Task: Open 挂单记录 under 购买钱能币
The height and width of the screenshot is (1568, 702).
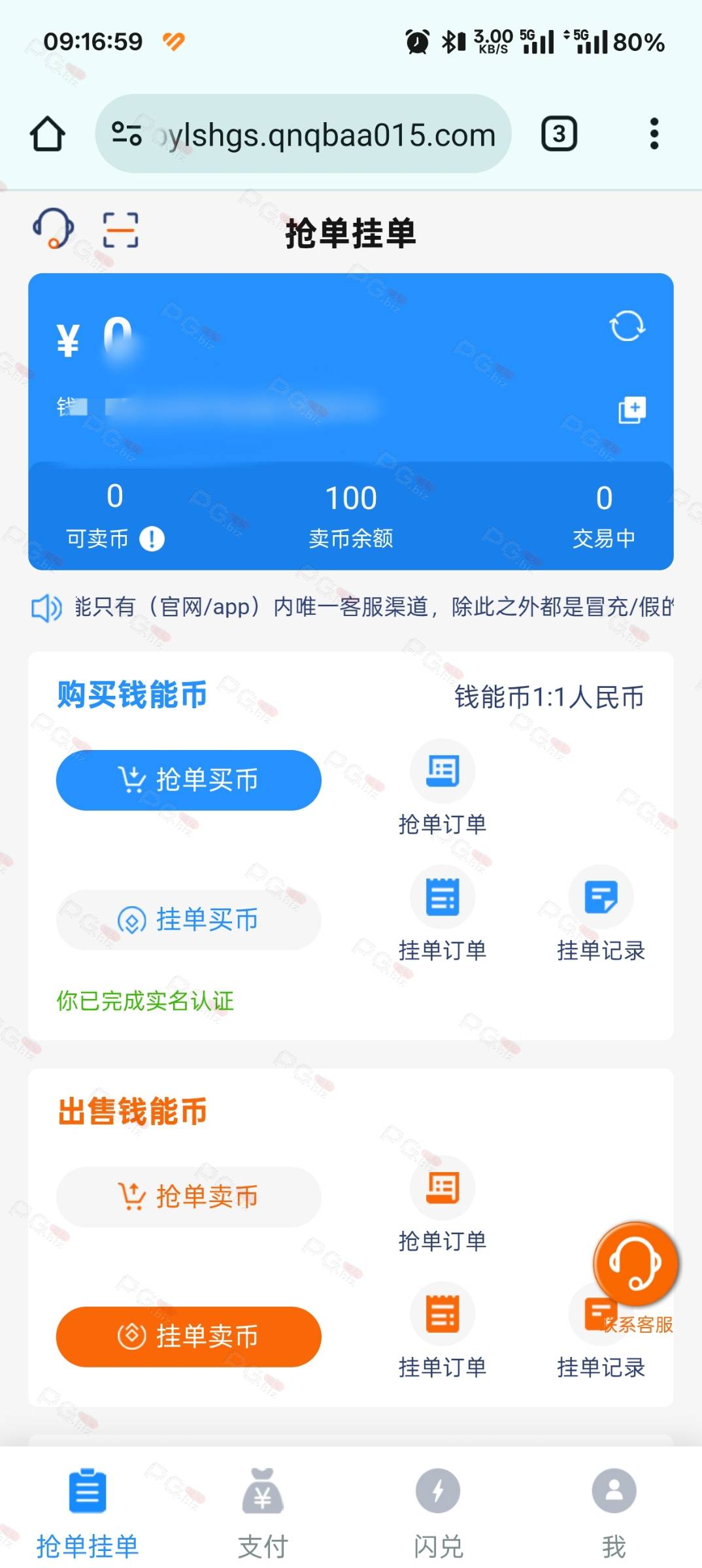Action: click(x=601, y=913)
